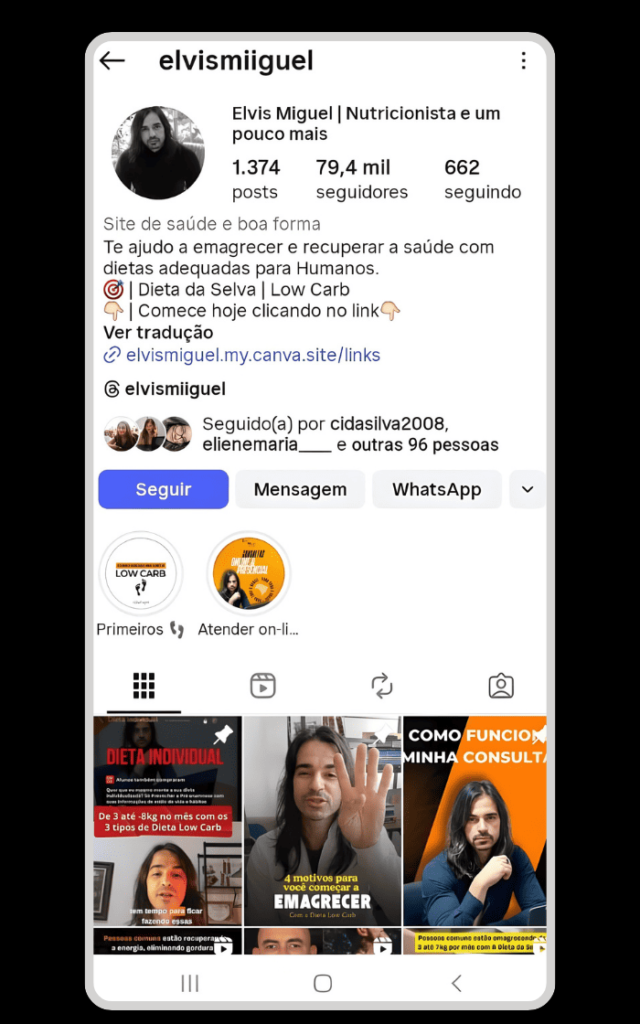Switch to the tagged photos tab
Screen dimensions: 640x1024
point(500,685)
